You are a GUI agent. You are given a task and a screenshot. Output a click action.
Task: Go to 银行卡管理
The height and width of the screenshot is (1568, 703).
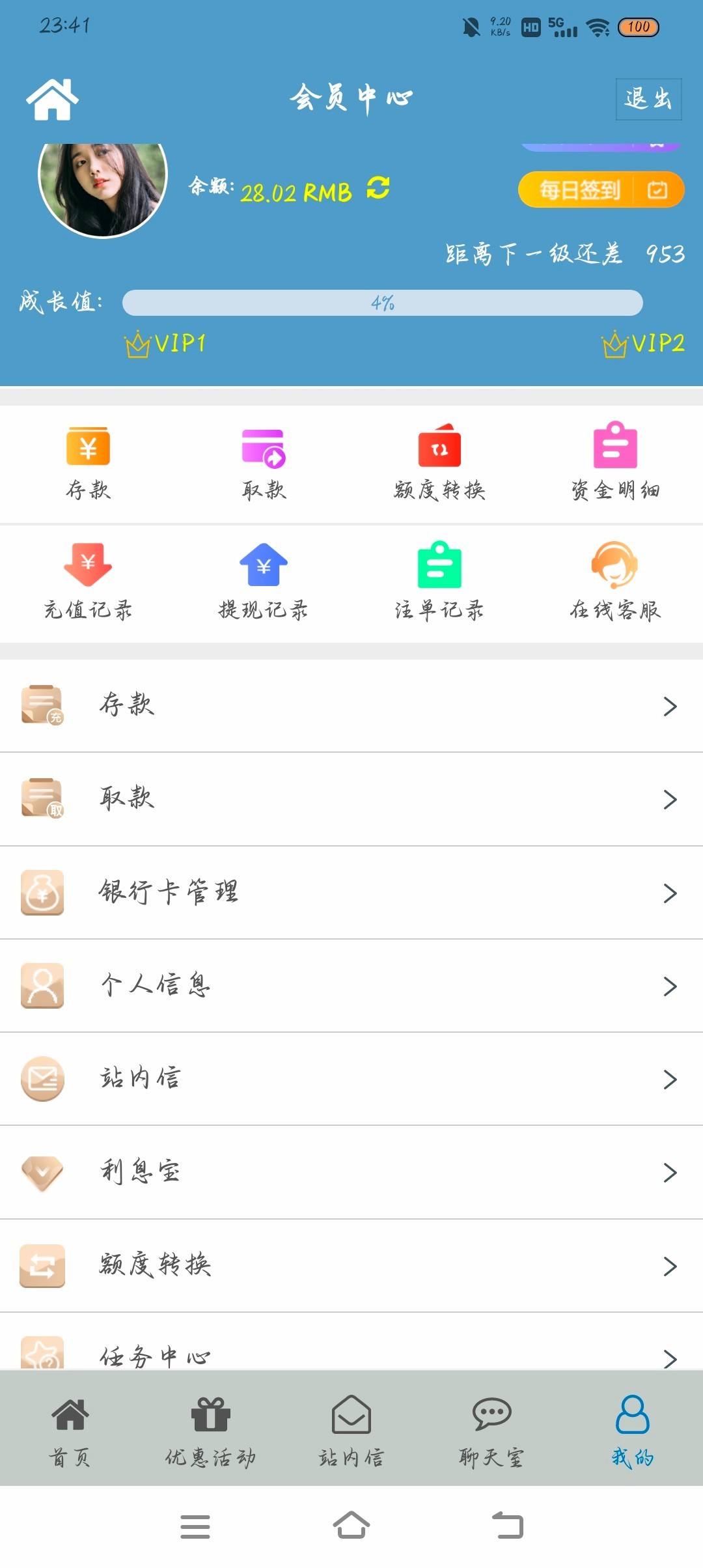coord(351,892)
